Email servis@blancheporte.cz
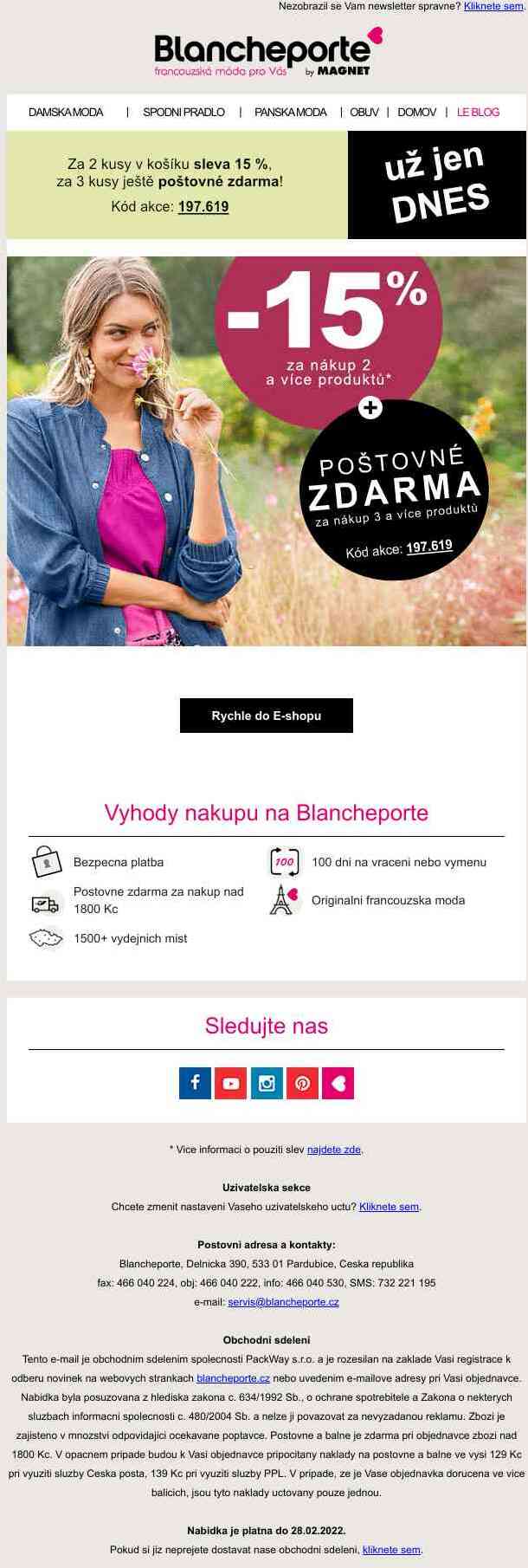 point(283,1302)
